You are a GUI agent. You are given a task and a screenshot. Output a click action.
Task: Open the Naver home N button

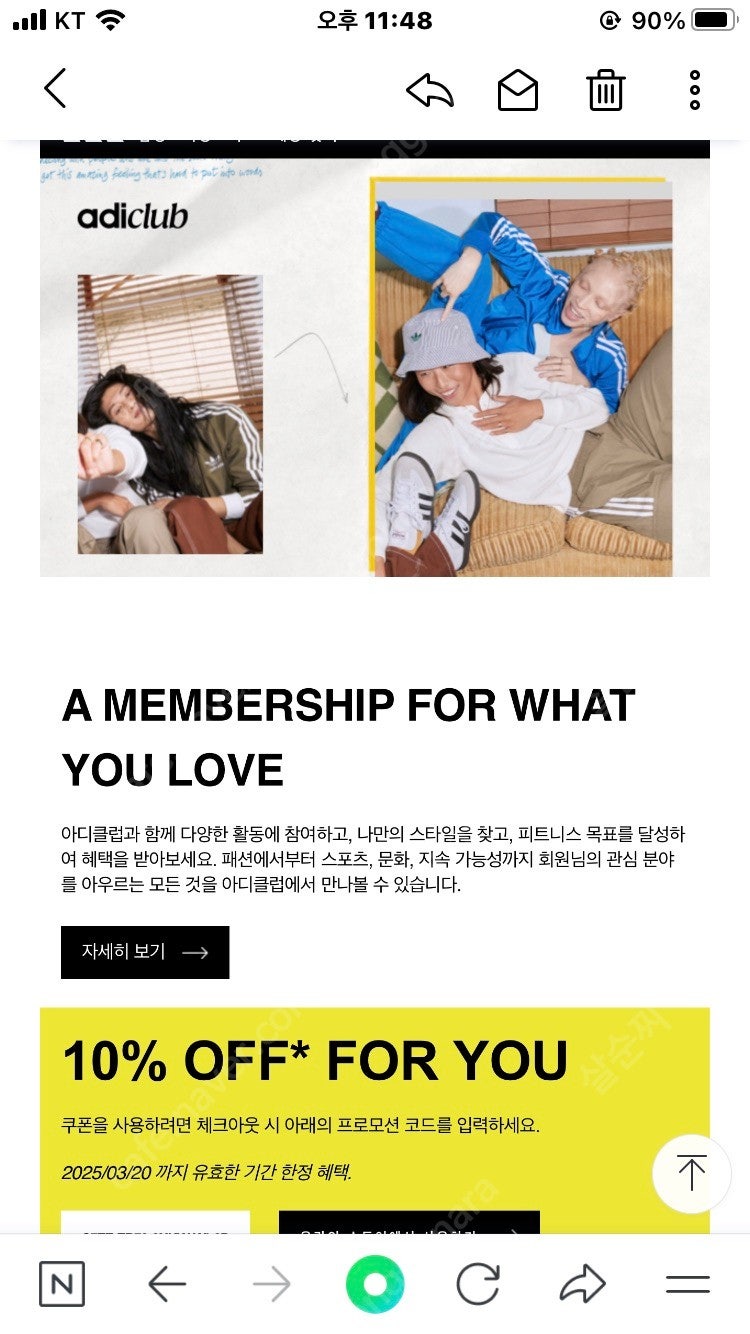(62, 1284)
